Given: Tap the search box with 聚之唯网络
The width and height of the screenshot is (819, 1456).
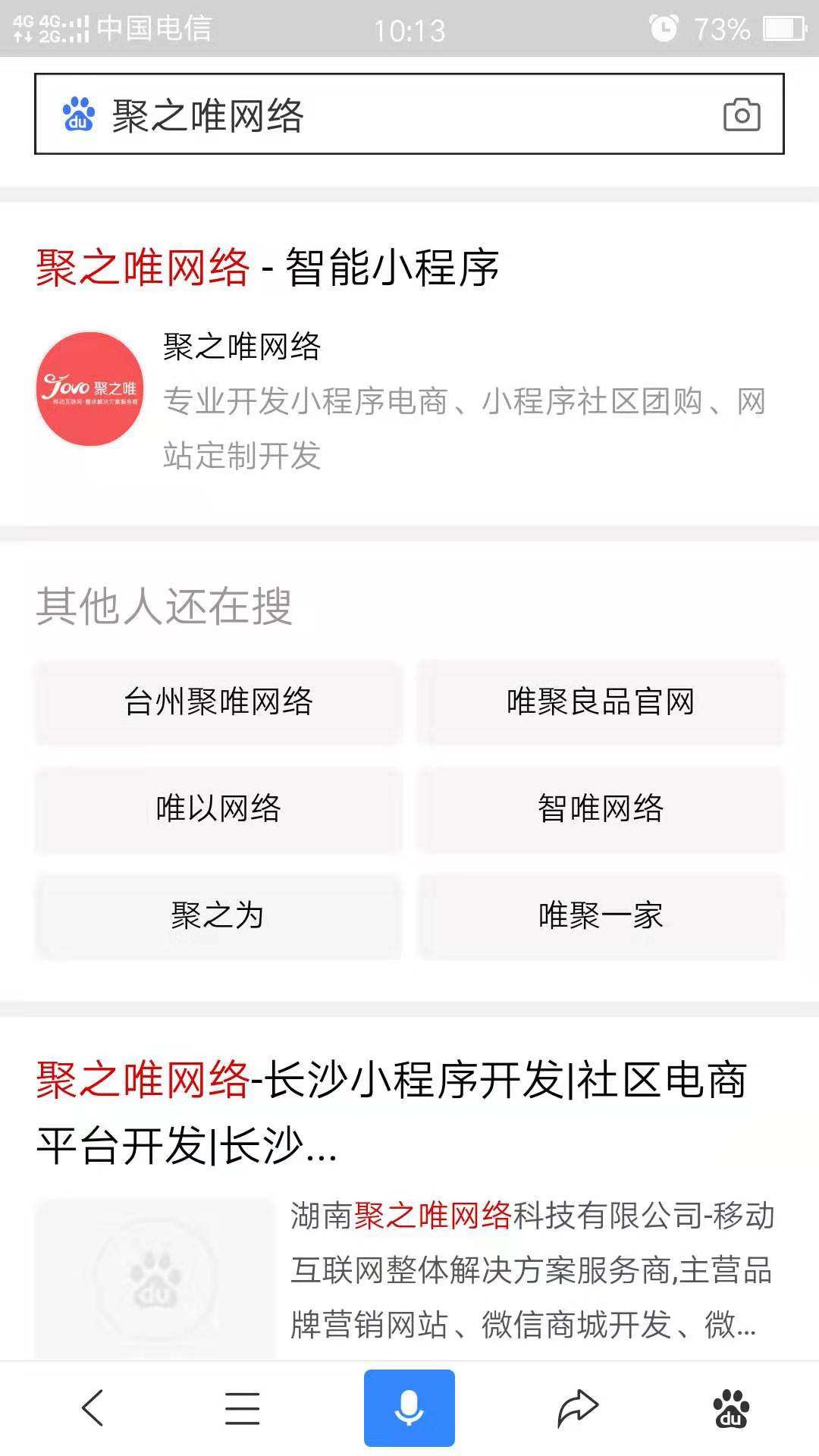Looking at the screenshot, I should [379, 115].
